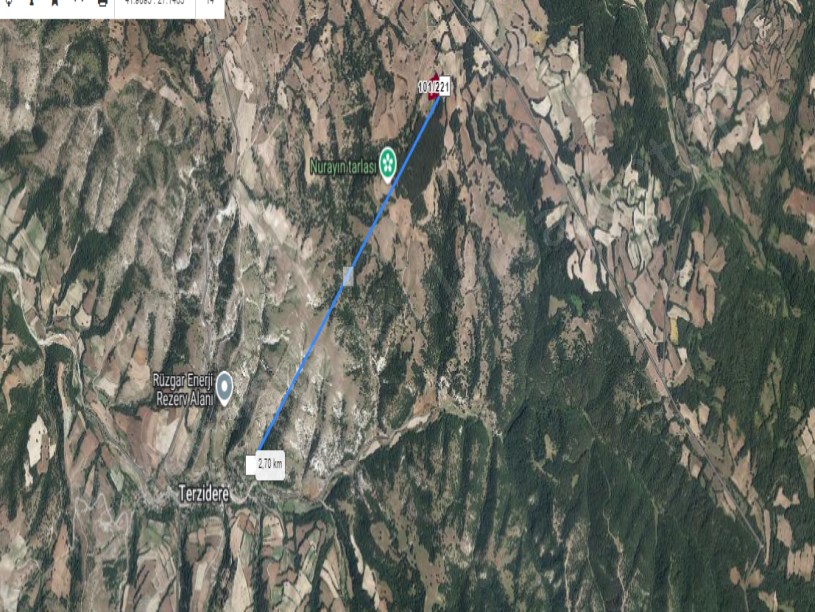Open the Nurayın tarlası place marker
Viewport: 815px width, 612px height.
pyautogui.click(x=386, y=166)
